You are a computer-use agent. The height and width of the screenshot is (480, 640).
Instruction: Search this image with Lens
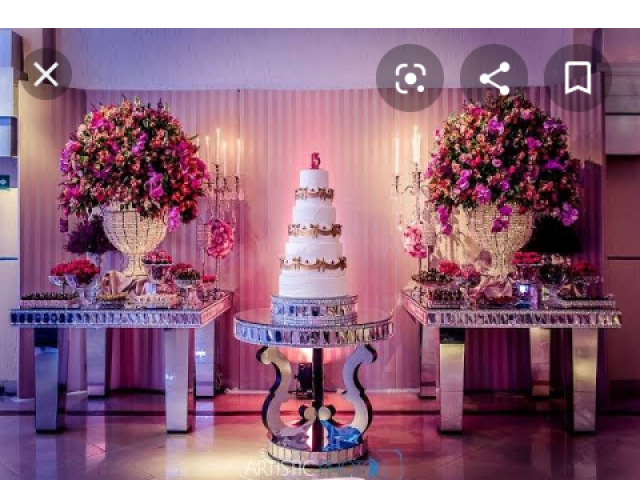[x=410, y=78]
